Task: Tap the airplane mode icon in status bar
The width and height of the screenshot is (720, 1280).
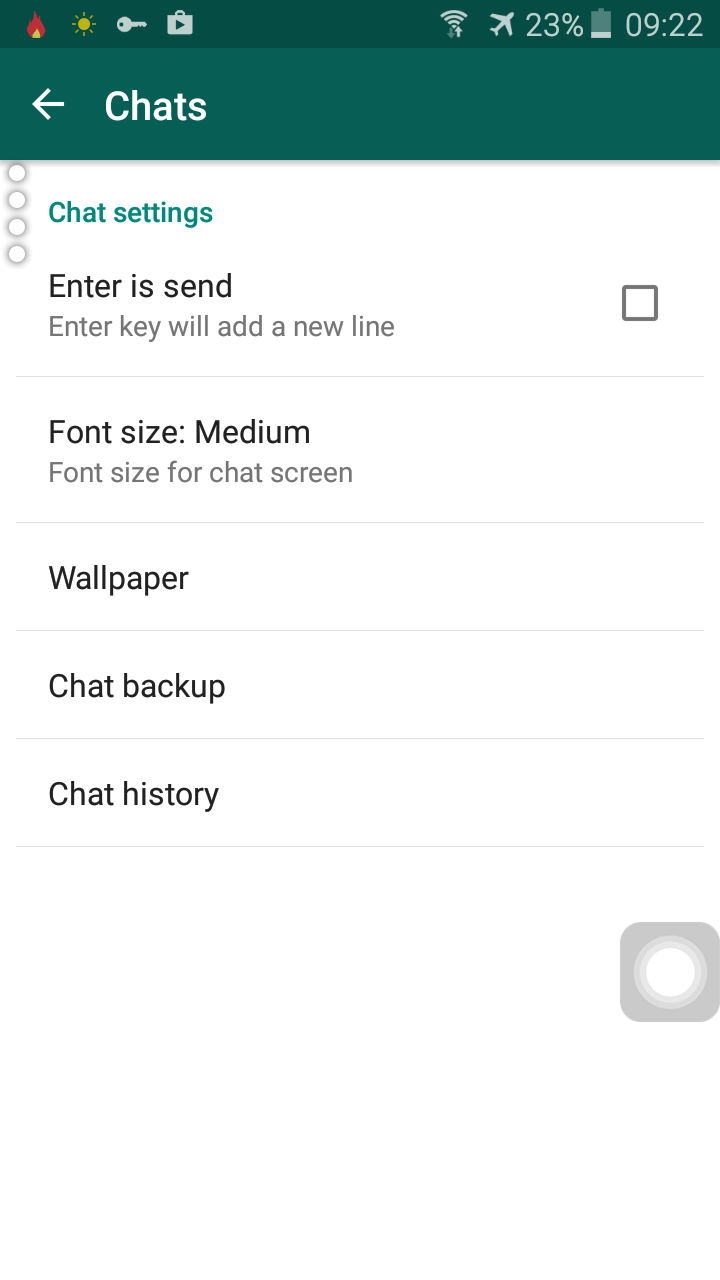Action: [504, 24]
